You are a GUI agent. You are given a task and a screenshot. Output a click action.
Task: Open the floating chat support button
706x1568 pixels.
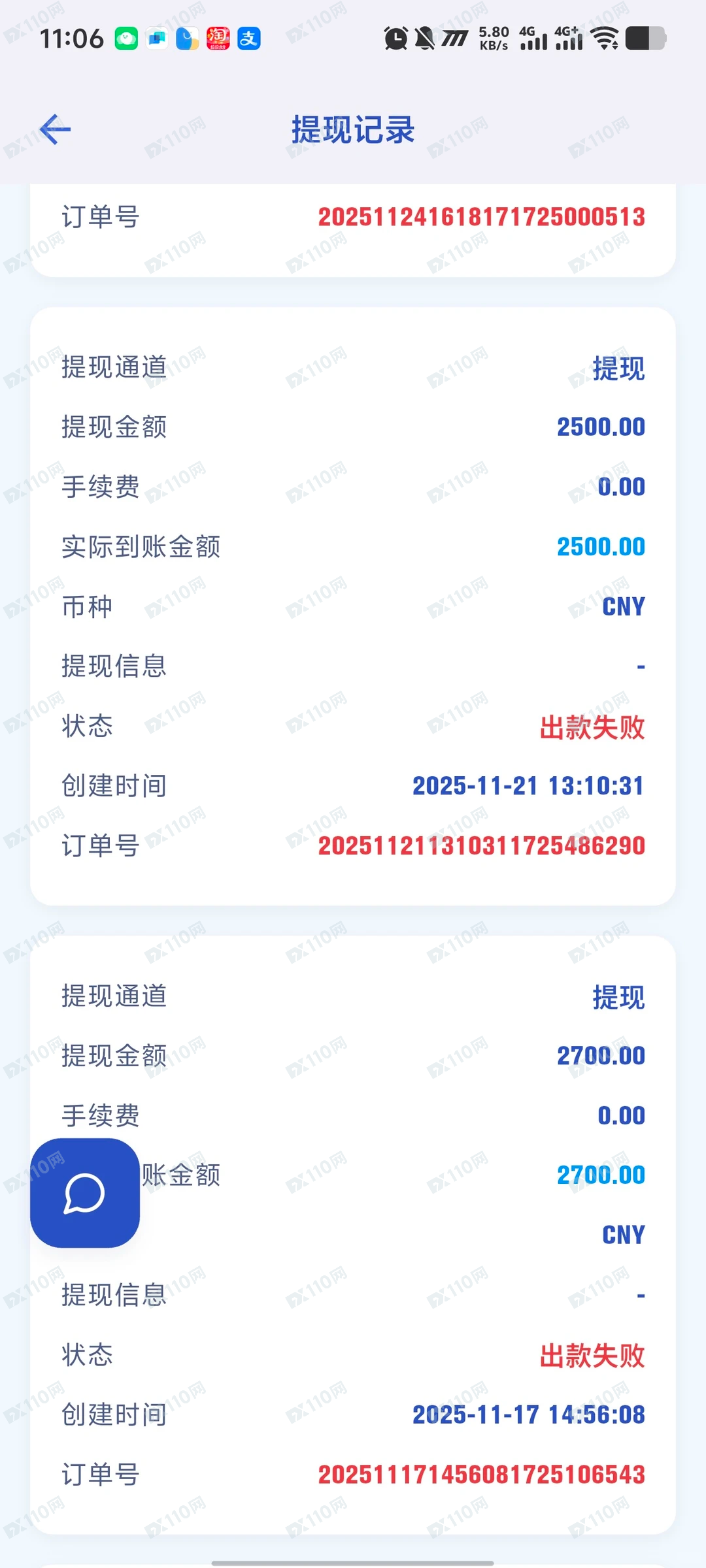pos(85,1193)
